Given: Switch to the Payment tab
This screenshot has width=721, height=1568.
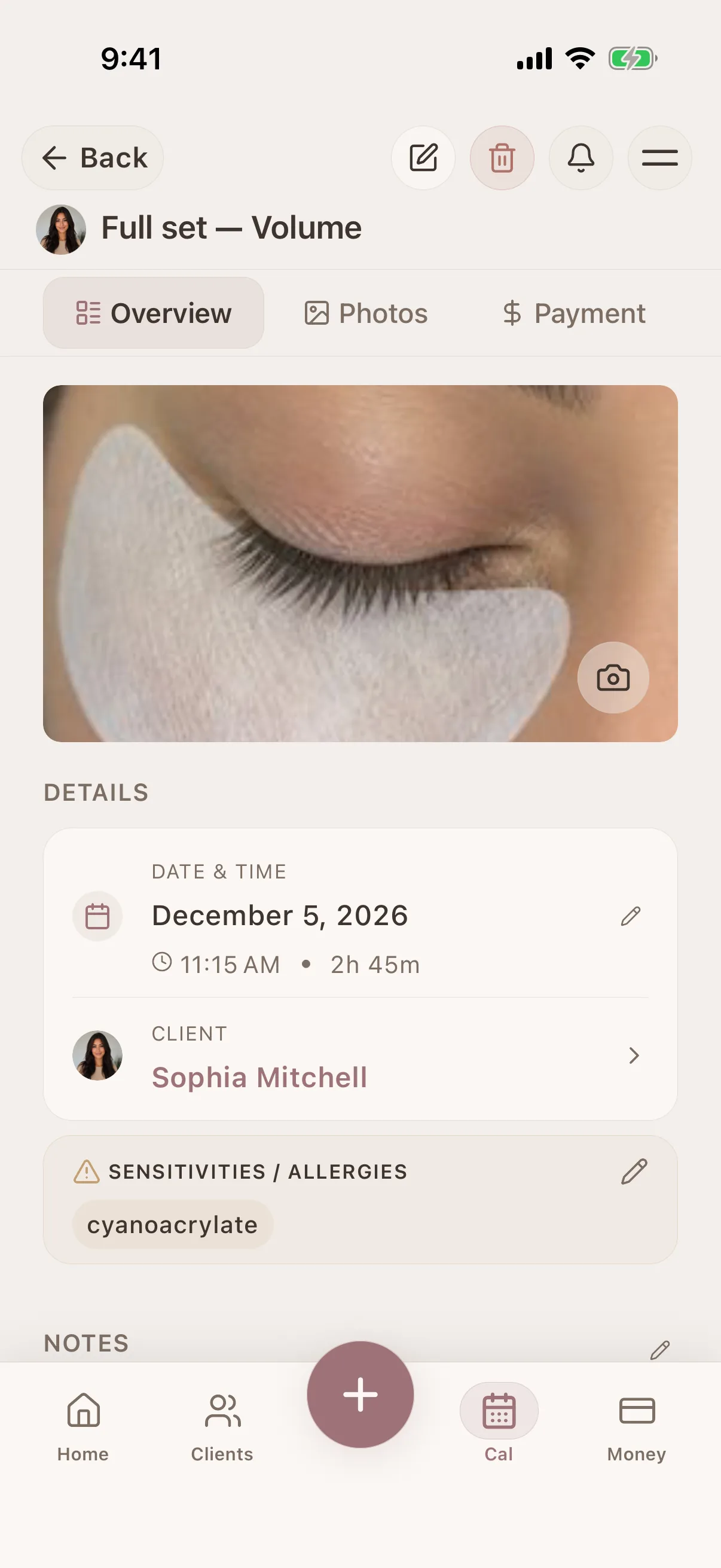Looking at the screenshot, I should (574, 313).
